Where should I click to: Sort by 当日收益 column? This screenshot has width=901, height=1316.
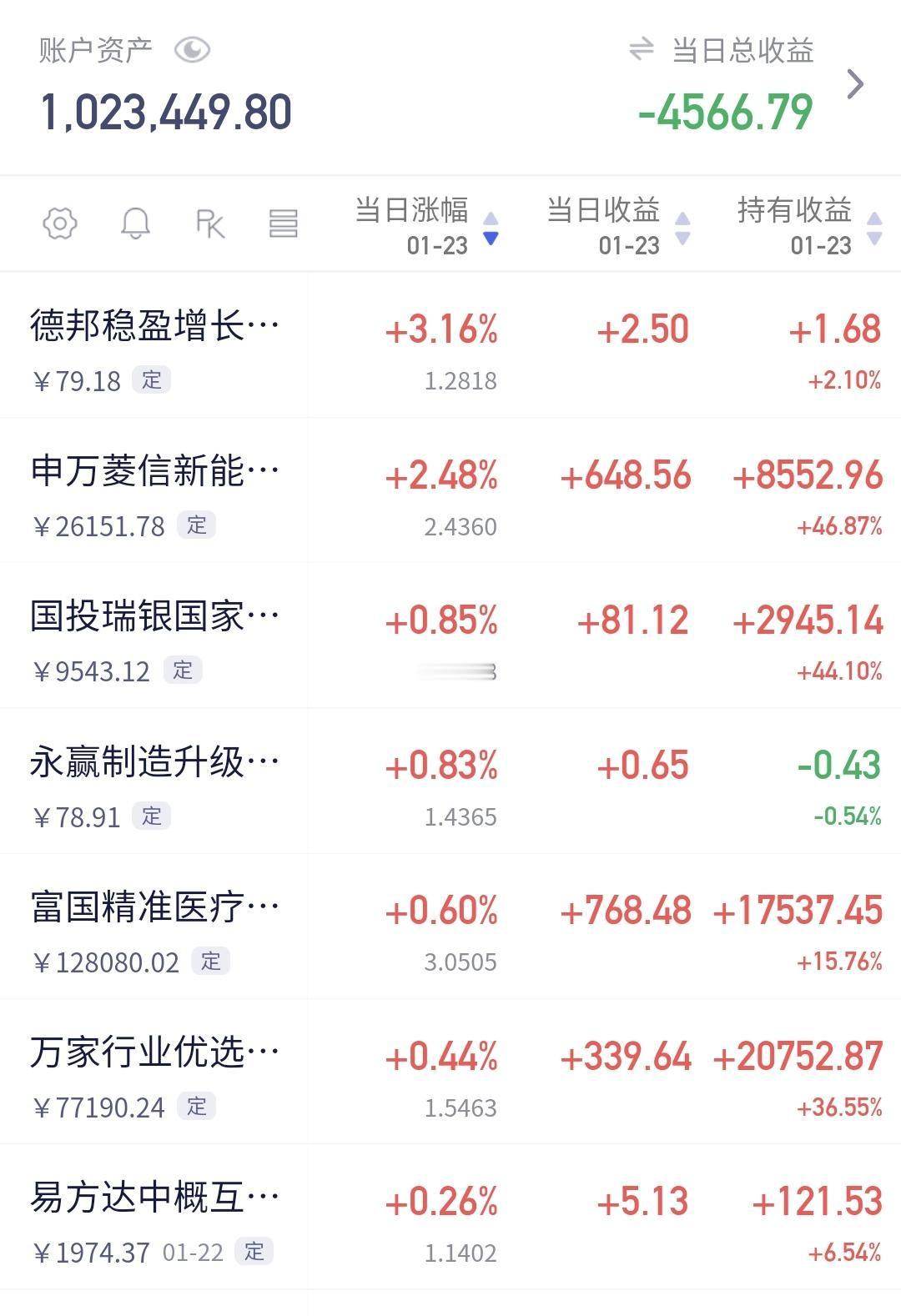pos(617,225)
